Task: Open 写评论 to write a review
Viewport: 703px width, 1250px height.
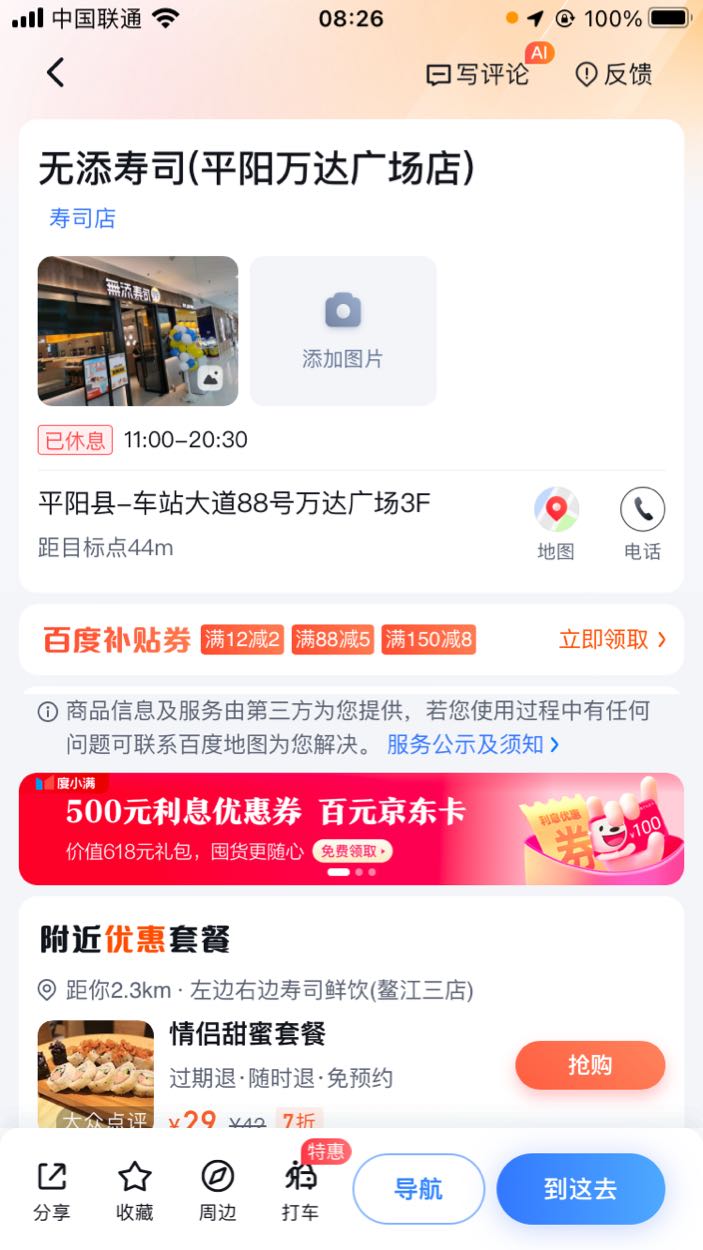Action: pos(478,74)
